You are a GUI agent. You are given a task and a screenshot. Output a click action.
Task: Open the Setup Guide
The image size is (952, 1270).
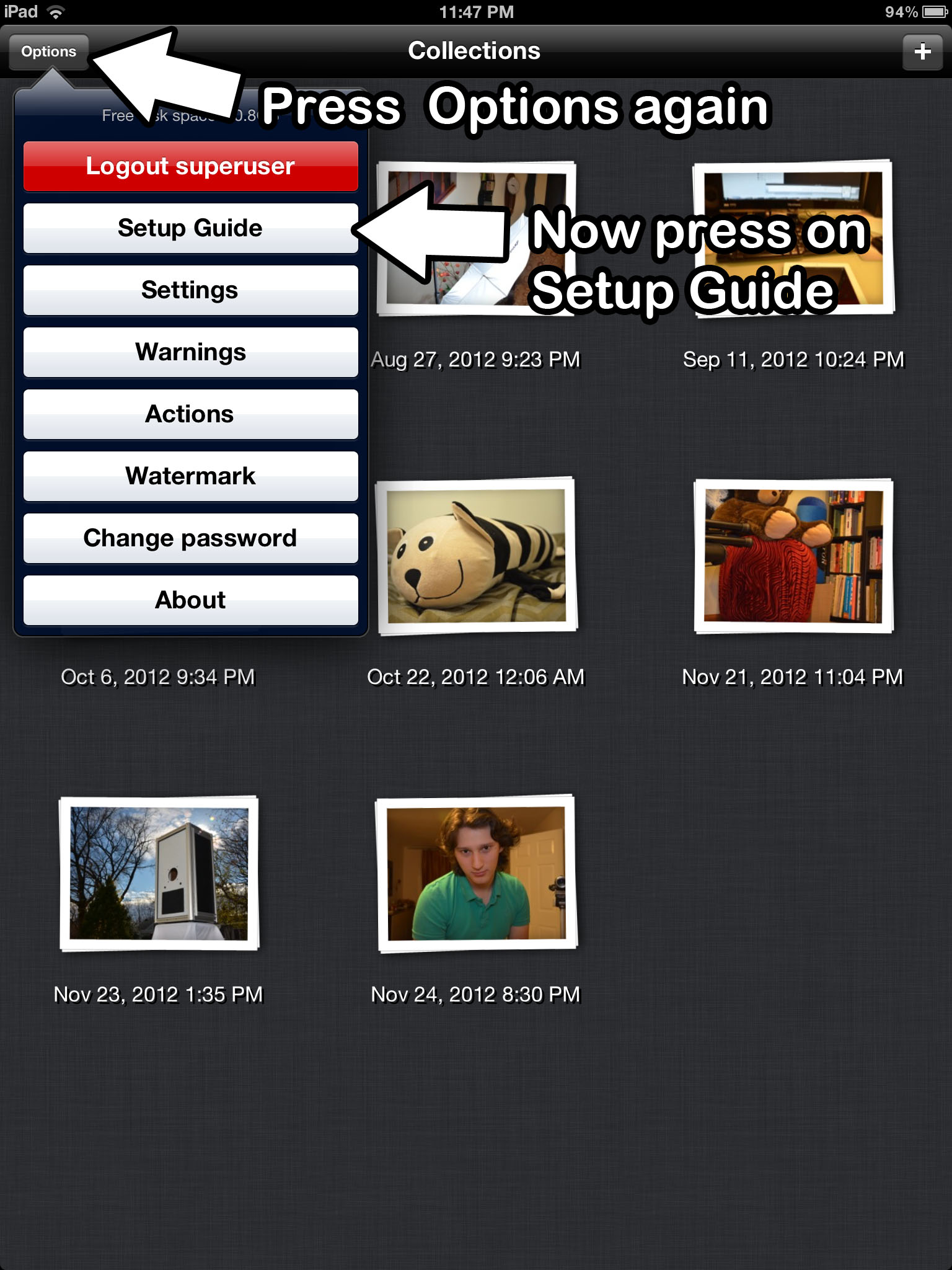[190, 228]
